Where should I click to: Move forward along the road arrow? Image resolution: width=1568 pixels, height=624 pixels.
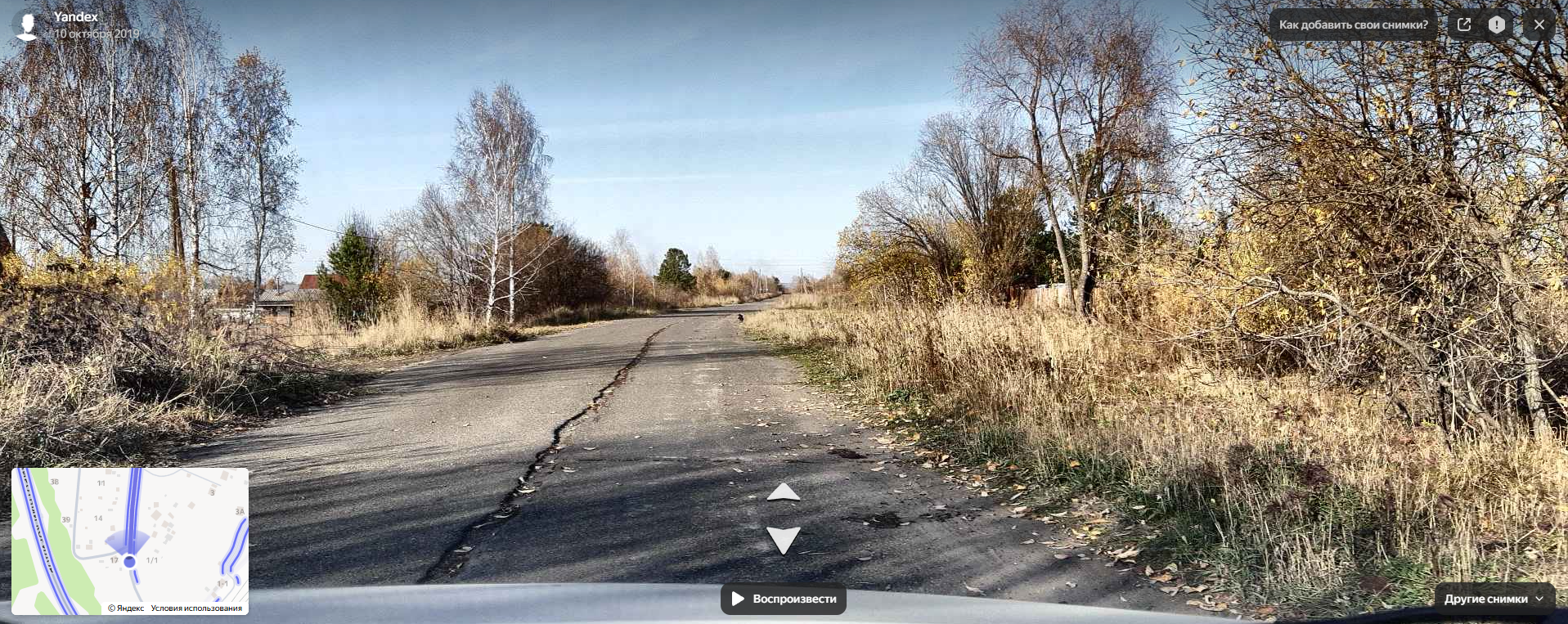click(x=783, y=492)
